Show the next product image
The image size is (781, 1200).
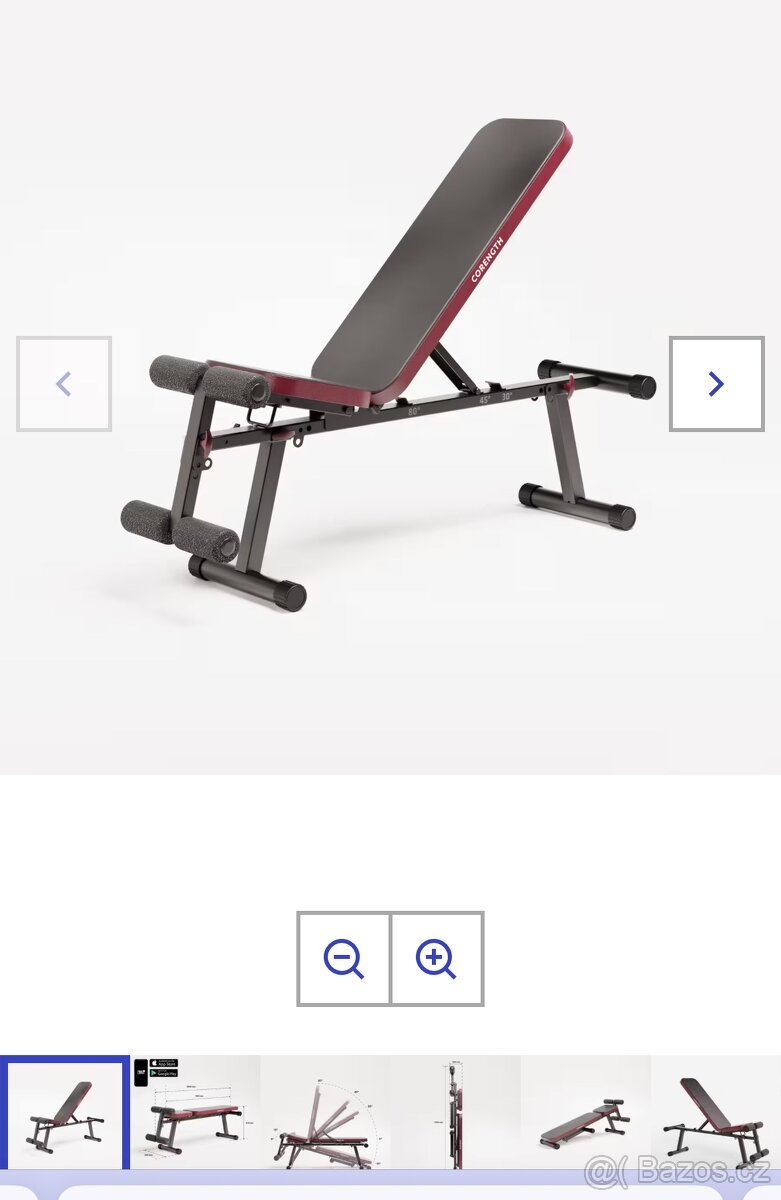[716, 384]
